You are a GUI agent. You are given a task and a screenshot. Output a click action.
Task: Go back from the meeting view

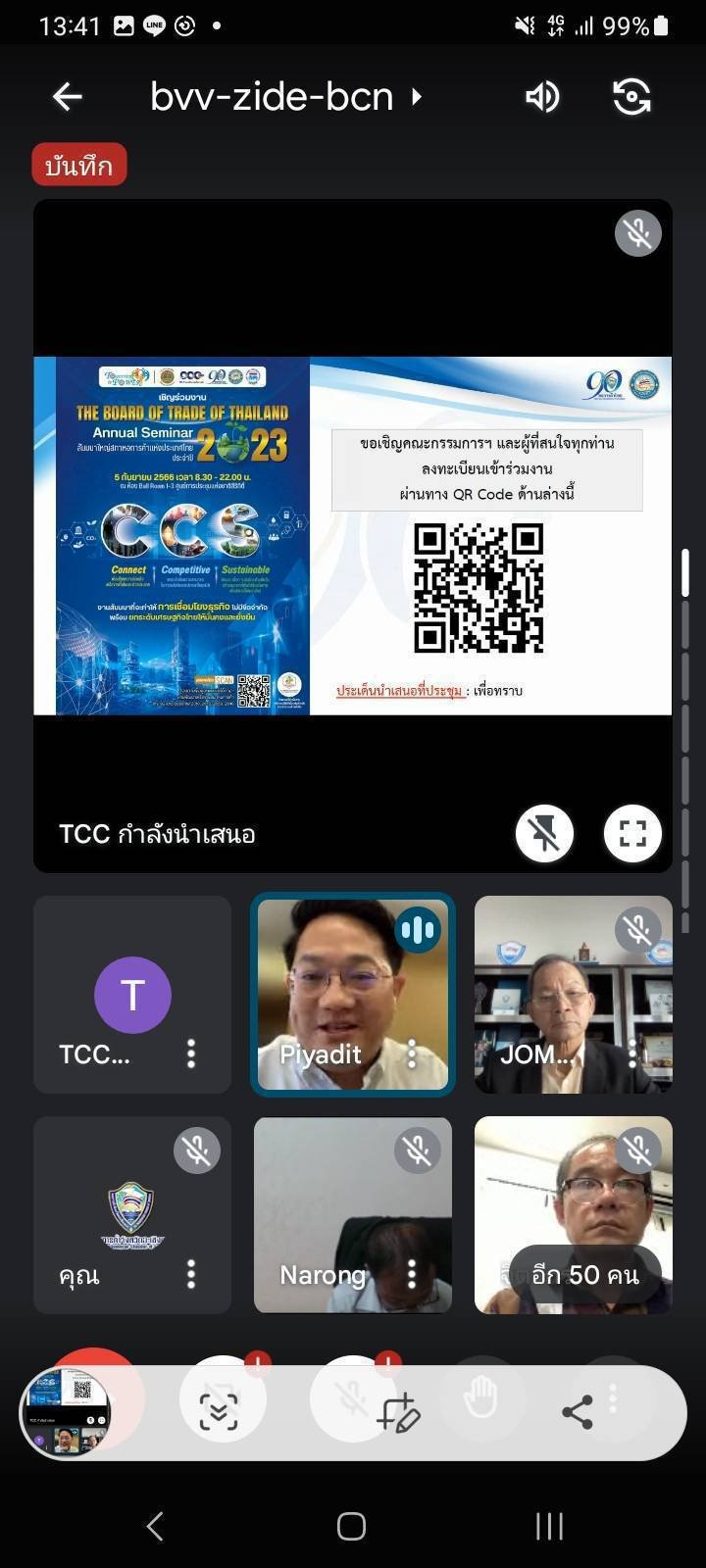point(67,96)
